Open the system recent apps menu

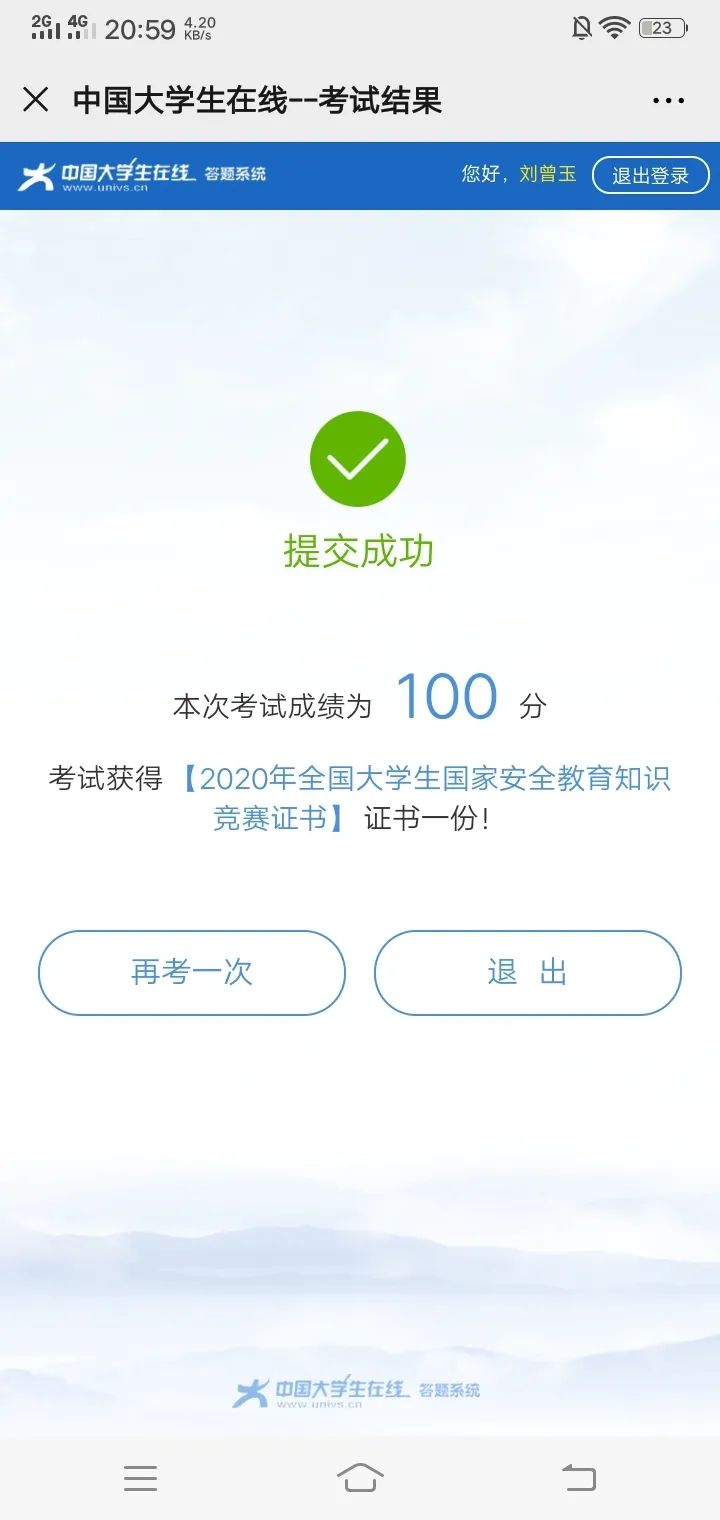tap(141, 1477)
